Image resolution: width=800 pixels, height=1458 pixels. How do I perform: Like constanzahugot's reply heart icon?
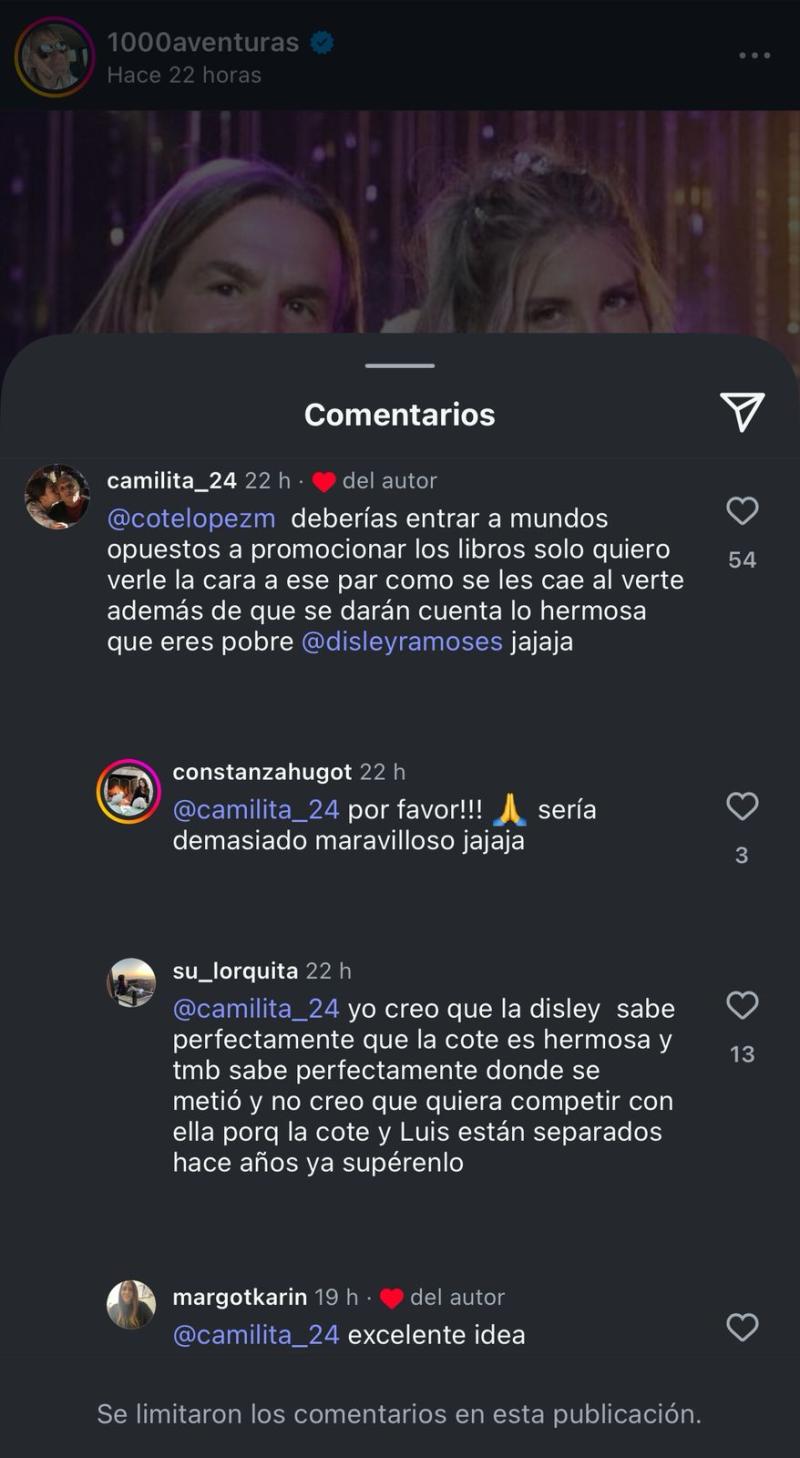click(741, 806)
